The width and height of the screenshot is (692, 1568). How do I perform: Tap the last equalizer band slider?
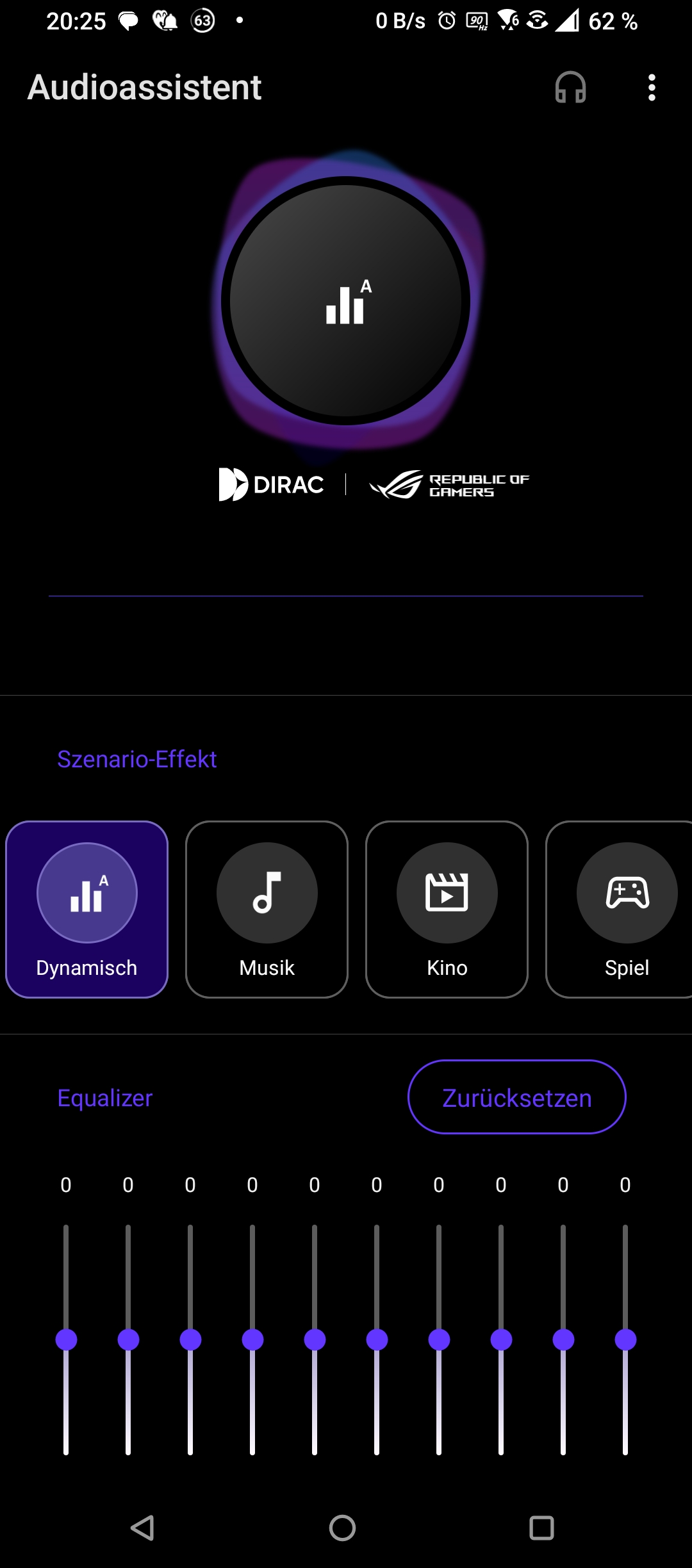point(625,1339)
